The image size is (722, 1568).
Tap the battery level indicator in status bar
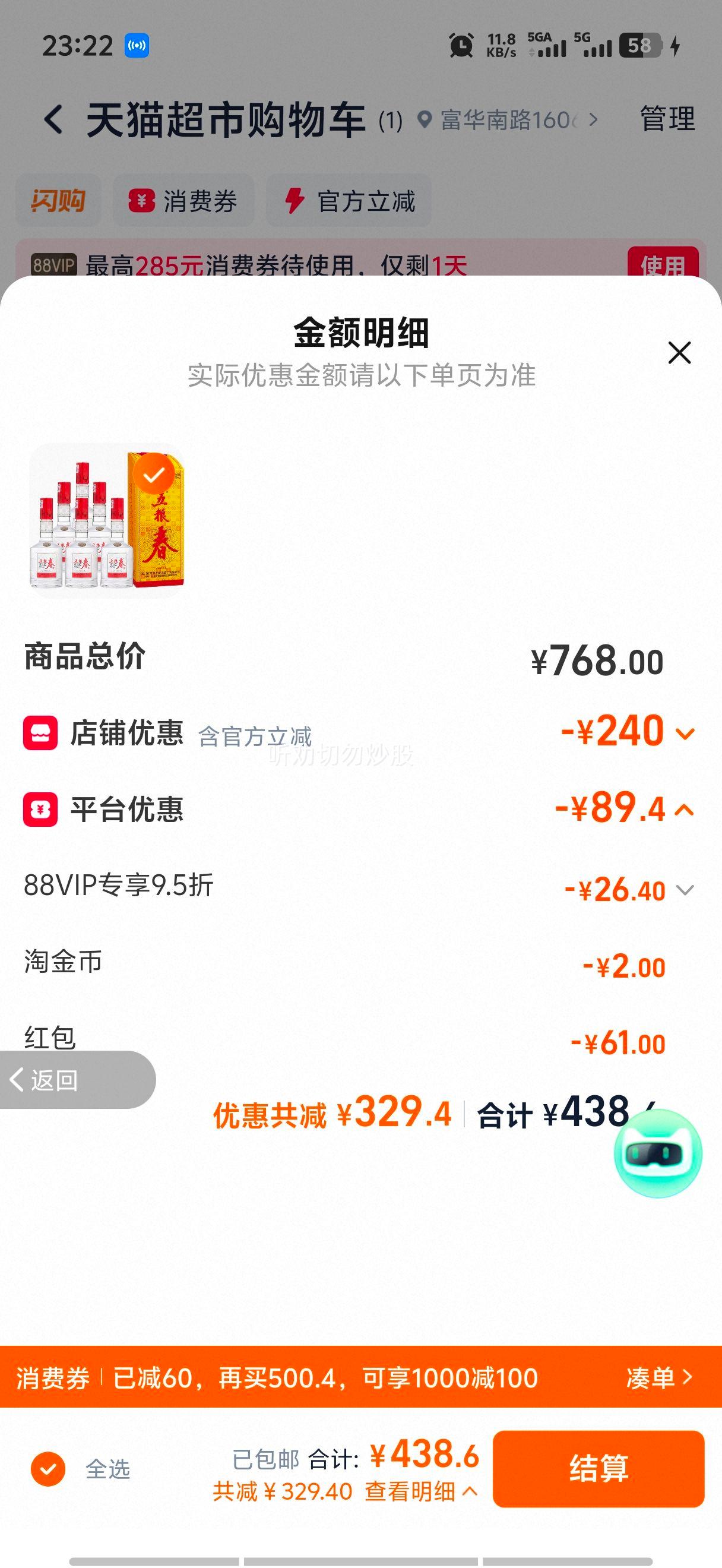point(641,44)
